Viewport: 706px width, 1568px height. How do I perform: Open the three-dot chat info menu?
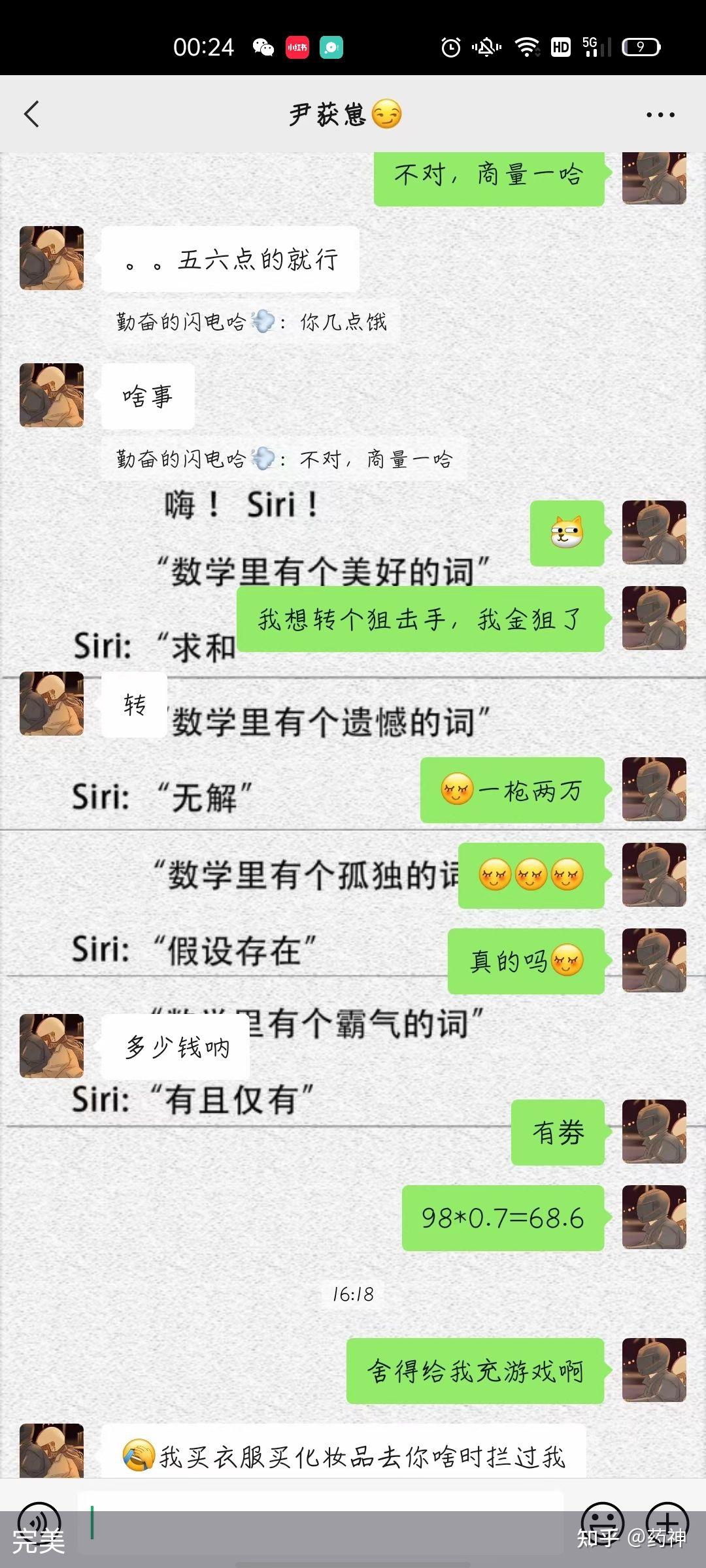tap(660, 114)
